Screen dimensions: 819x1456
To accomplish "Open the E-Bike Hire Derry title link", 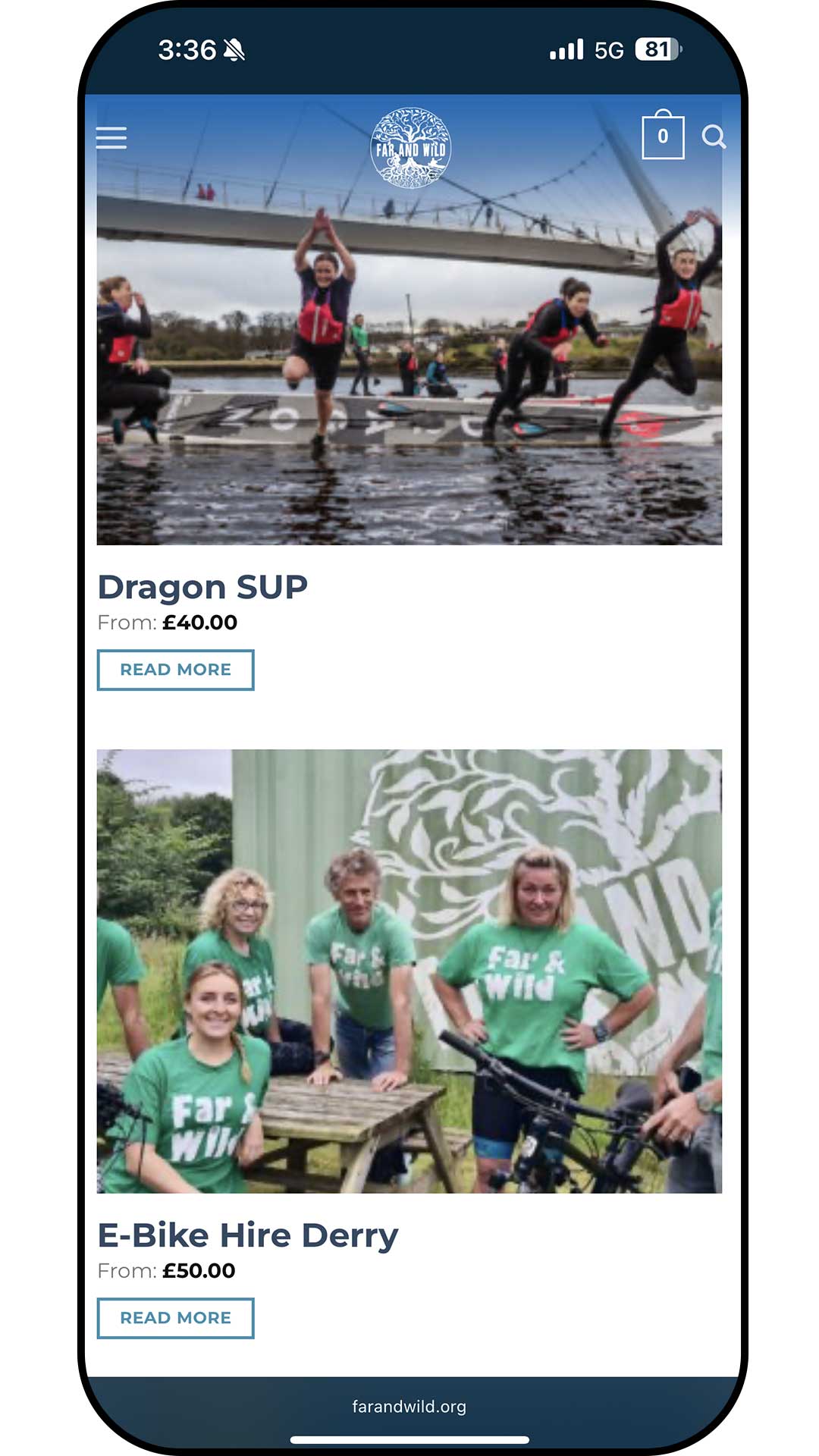I will point(247,1235).
